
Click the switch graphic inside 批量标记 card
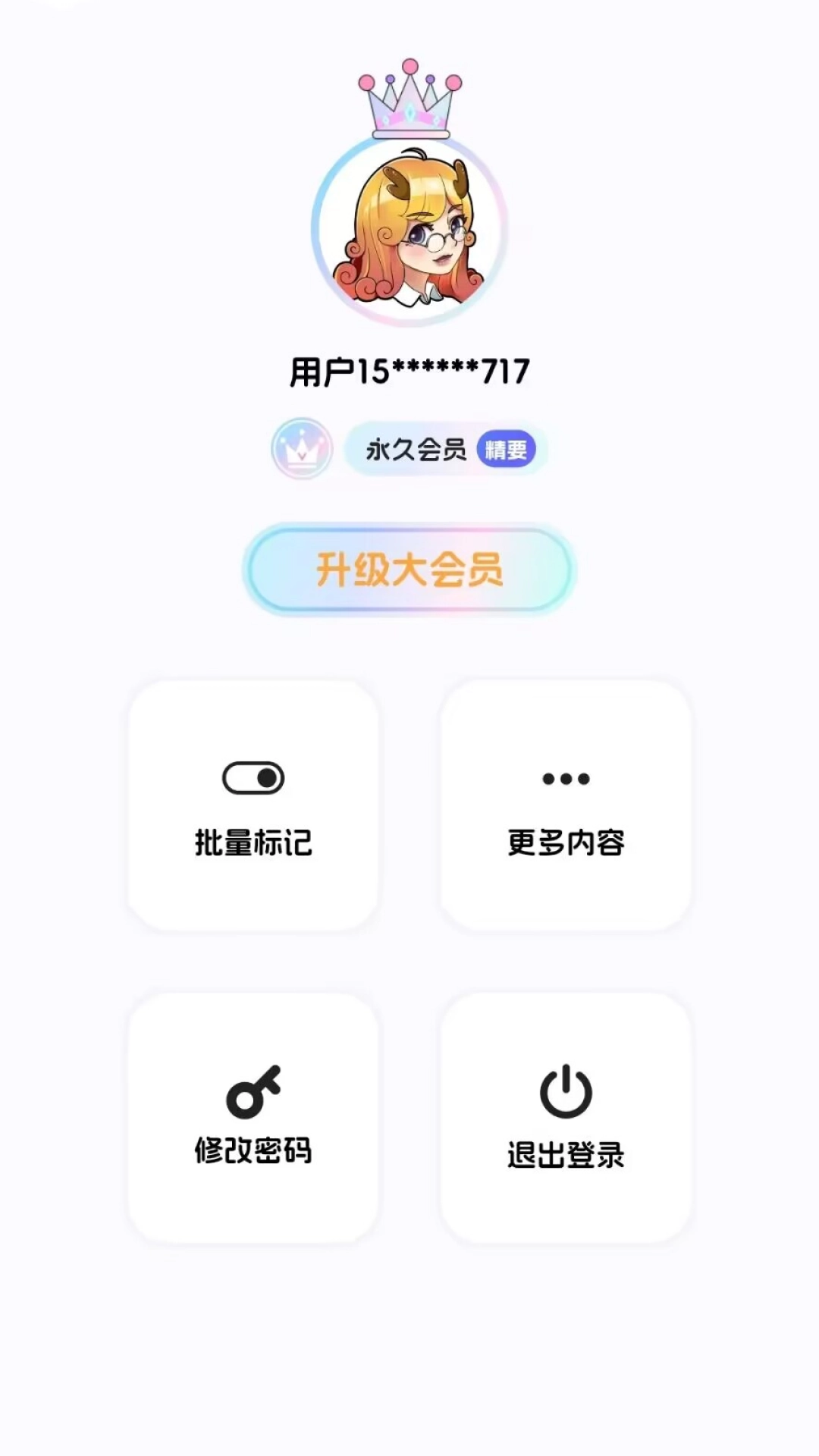[x=253, y=778]
